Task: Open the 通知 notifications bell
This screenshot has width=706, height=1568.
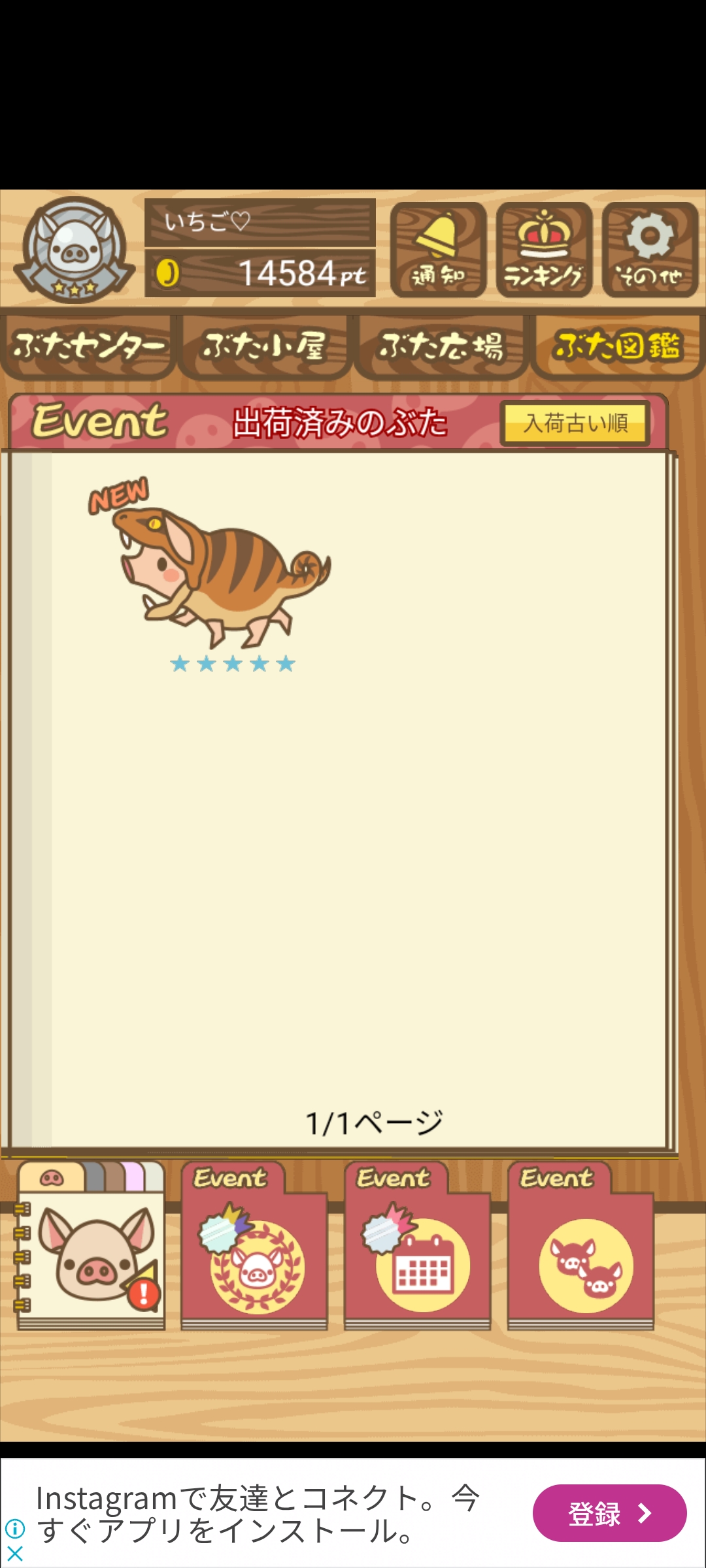Action: 438,250
